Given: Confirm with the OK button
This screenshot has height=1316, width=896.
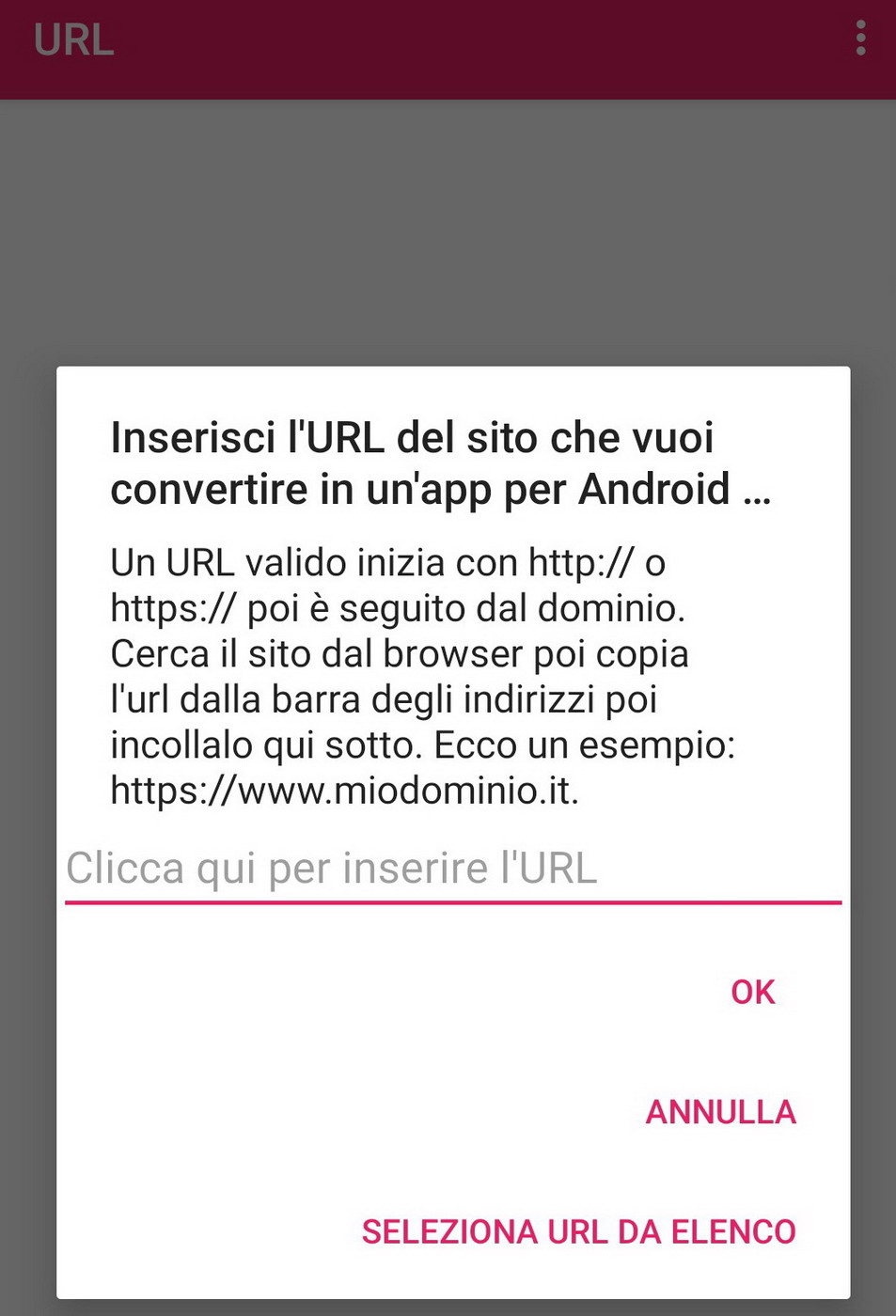Looking at the screenshot, I should [752, 993].
